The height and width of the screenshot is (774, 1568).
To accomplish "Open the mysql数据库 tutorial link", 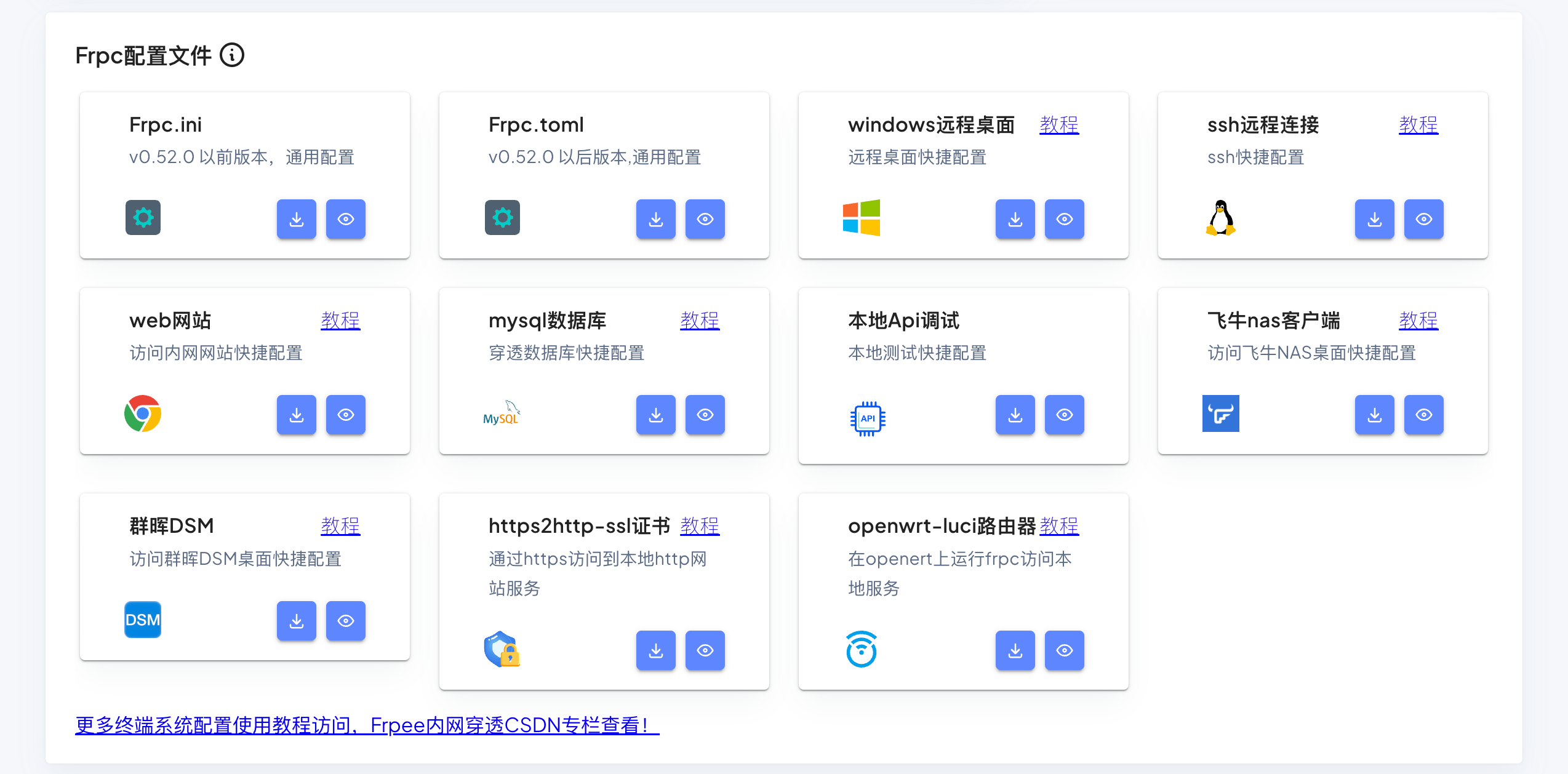I will pos(699,321).
